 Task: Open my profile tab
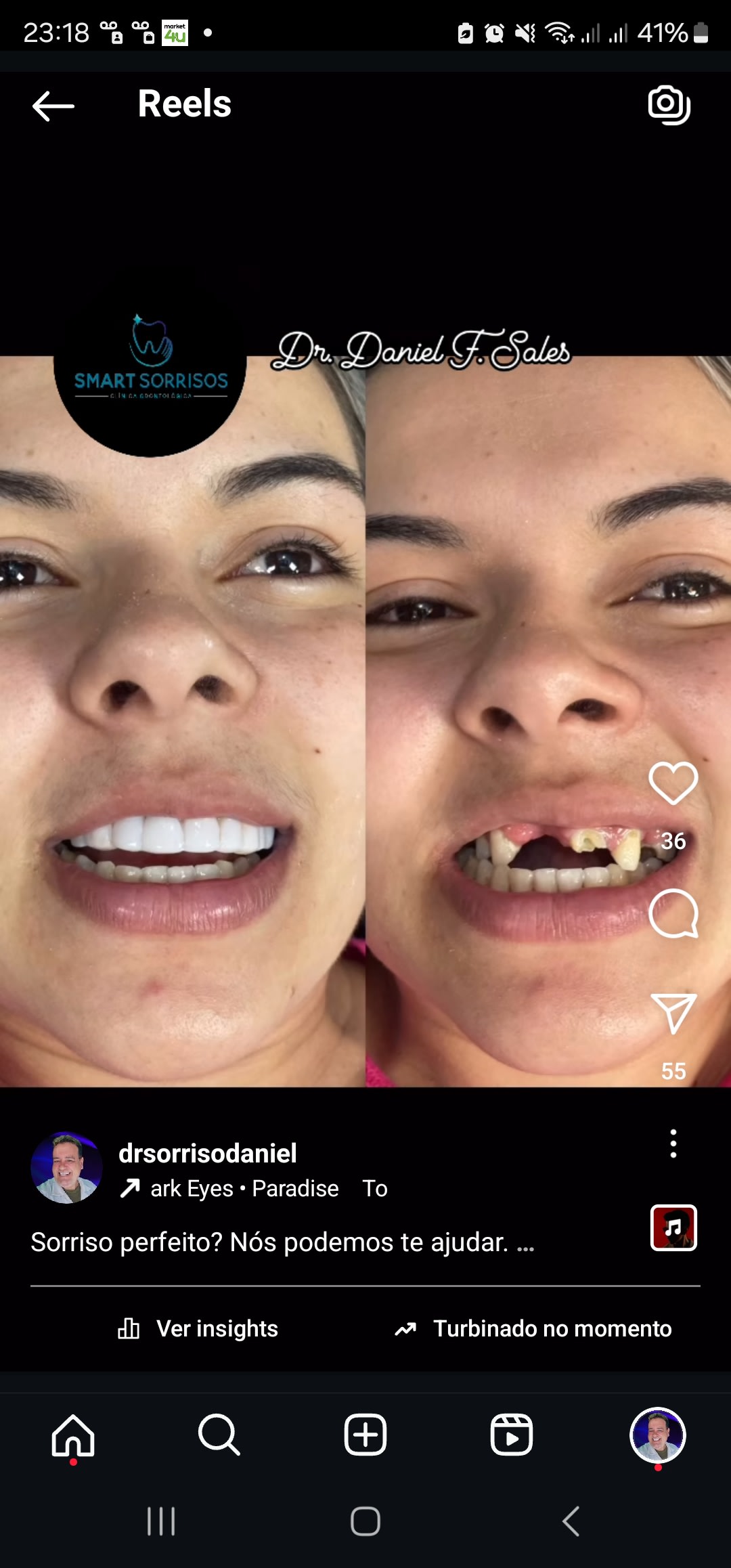point(658,1435)
